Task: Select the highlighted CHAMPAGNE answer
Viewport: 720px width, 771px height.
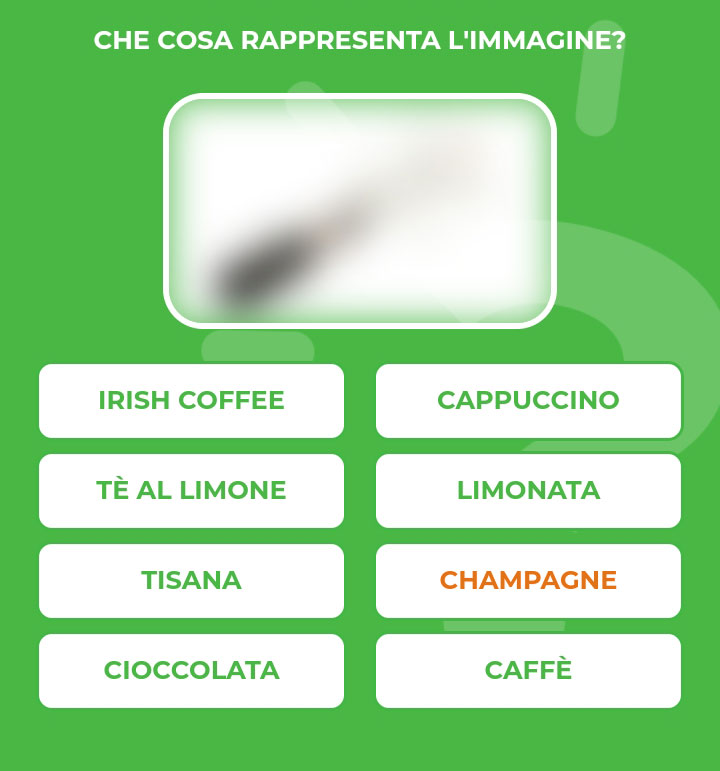Action: coord(528,581)
